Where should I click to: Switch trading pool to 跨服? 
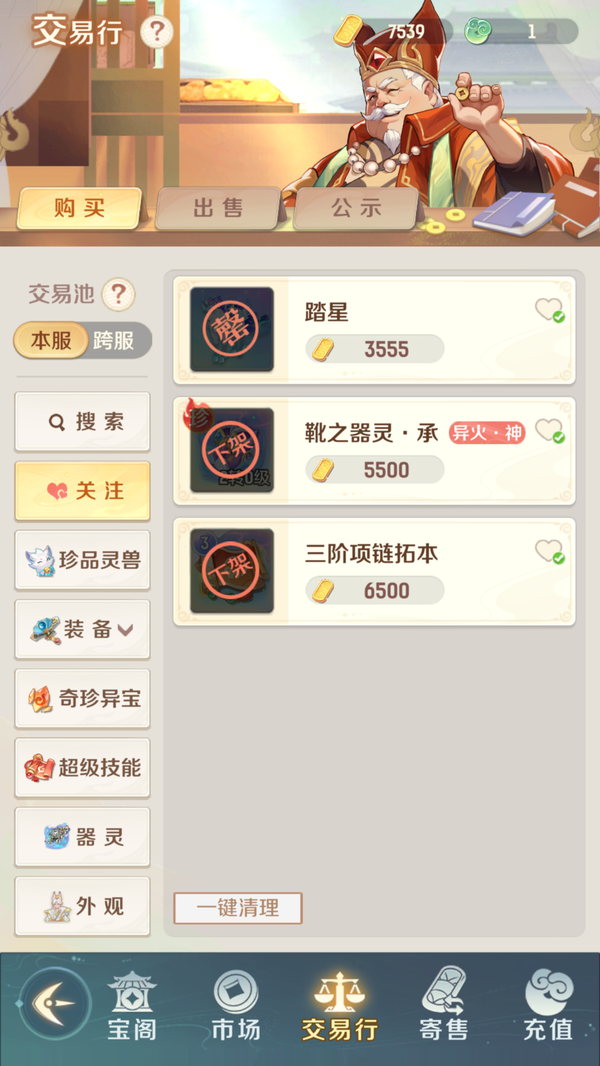[x=113, y=340]
